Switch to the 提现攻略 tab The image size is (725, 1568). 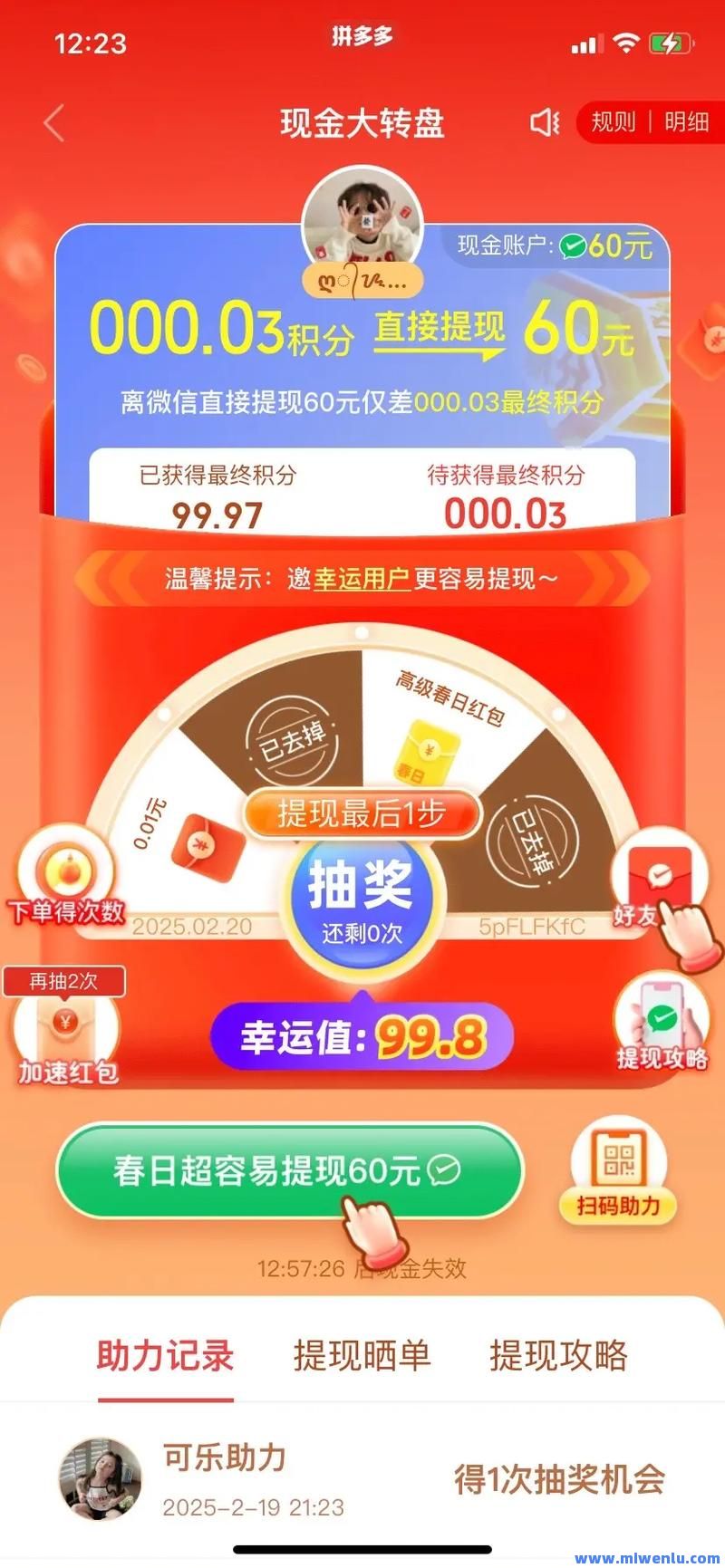[558, 1356]
